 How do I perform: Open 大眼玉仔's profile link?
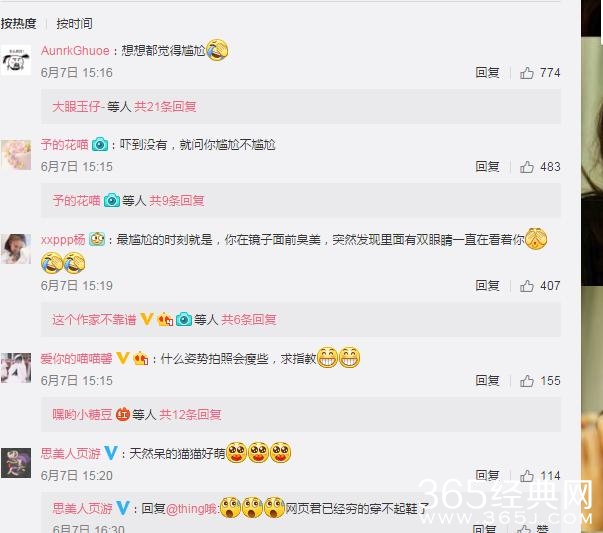[77, 106]
